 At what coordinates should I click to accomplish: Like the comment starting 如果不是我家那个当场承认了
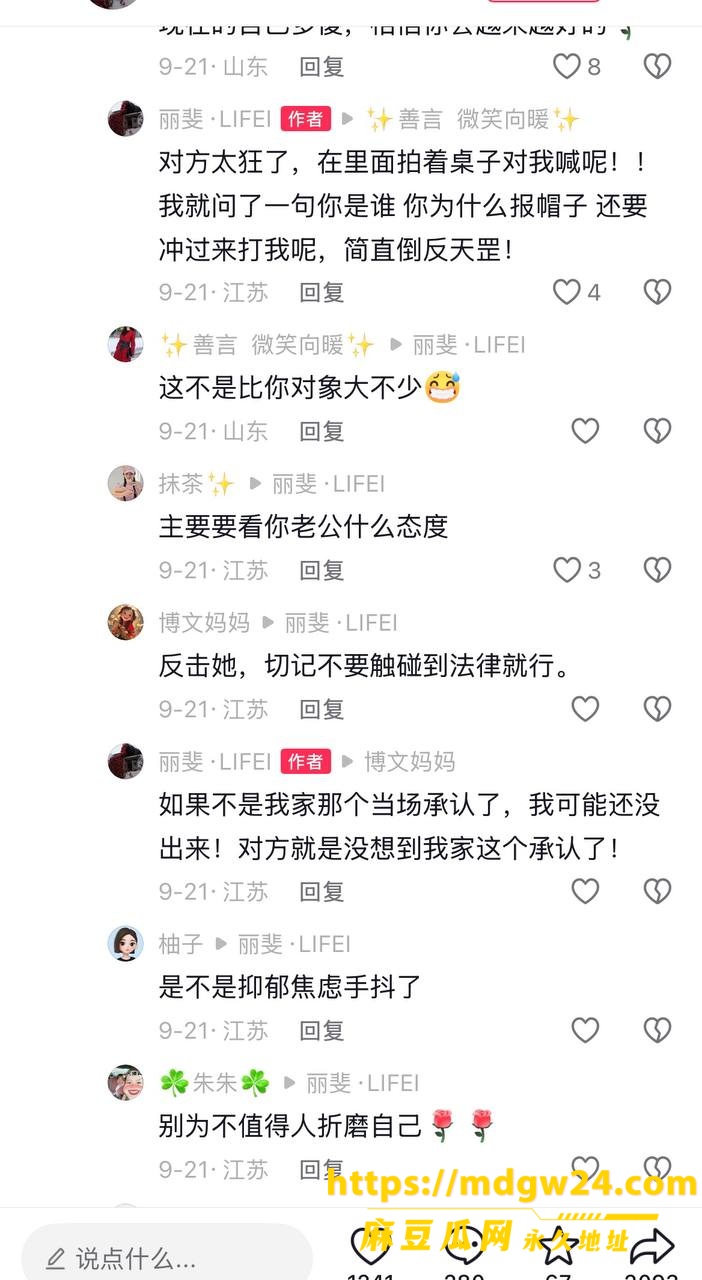(585, 891)
